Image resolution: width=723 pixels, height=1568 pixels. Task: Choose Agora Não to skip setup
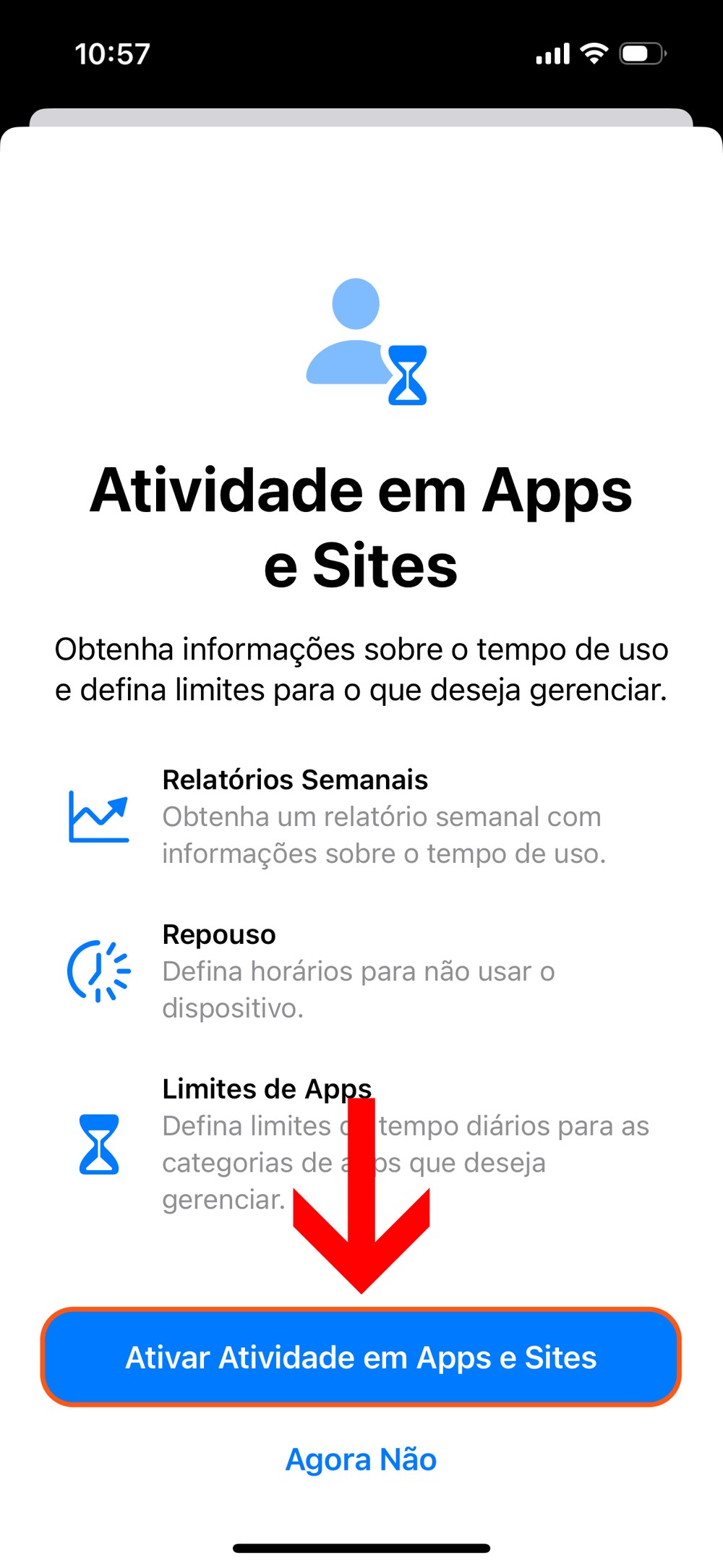(x=361, y=1460)
